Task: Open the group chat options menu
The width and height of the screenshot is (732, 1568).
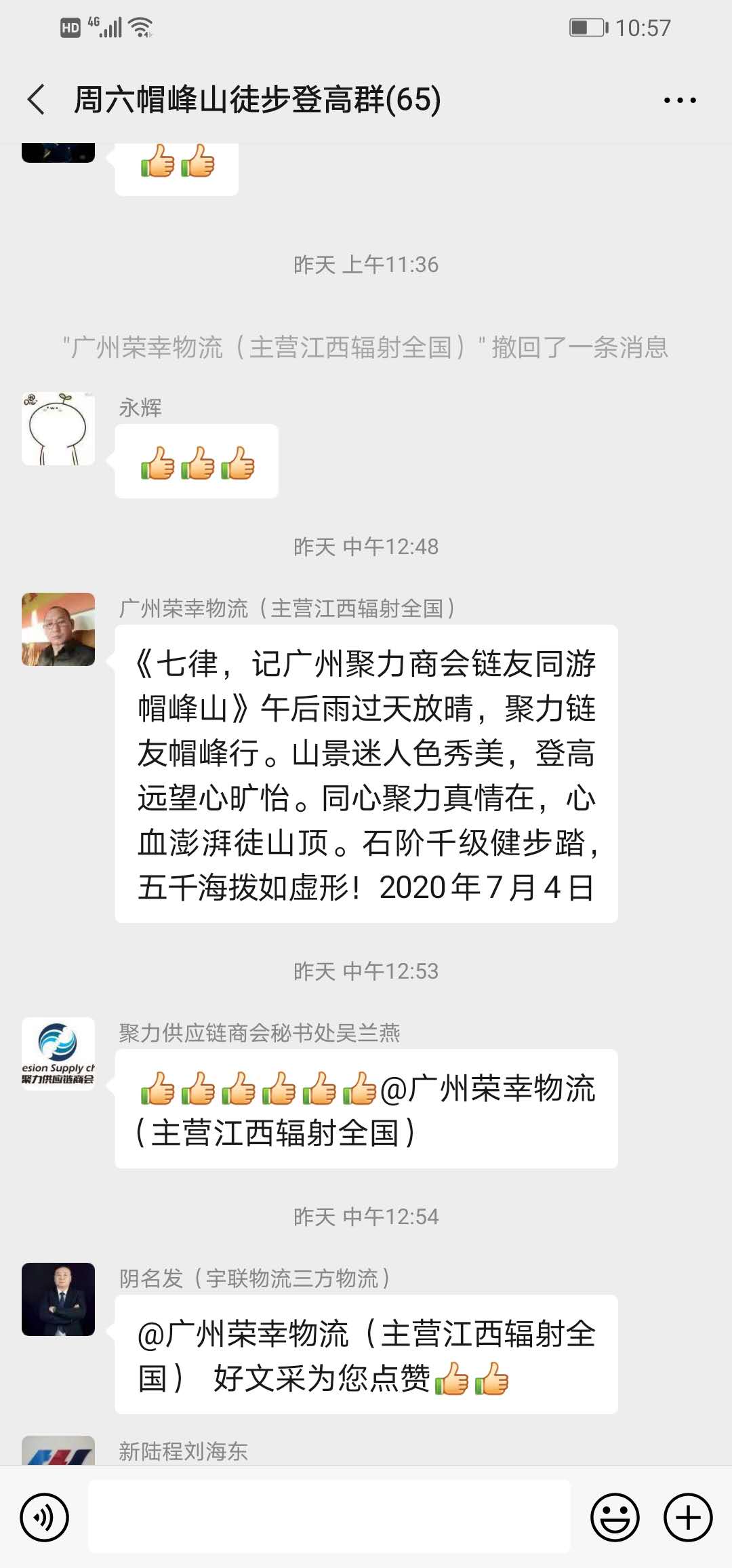Action: click(x=679, y=100)
